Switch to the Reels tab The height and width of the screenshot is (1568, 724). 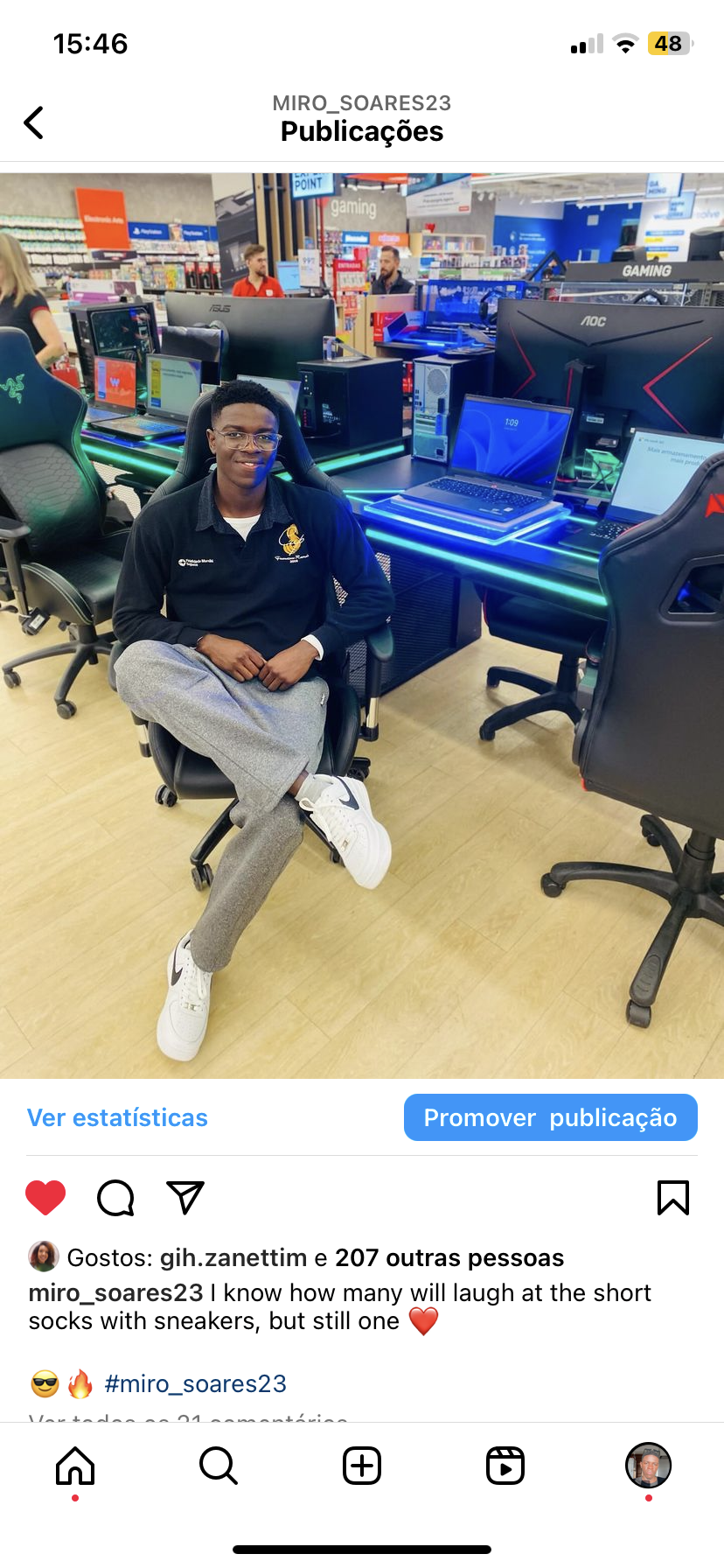pyautogui.click(x=505, y=1466)
